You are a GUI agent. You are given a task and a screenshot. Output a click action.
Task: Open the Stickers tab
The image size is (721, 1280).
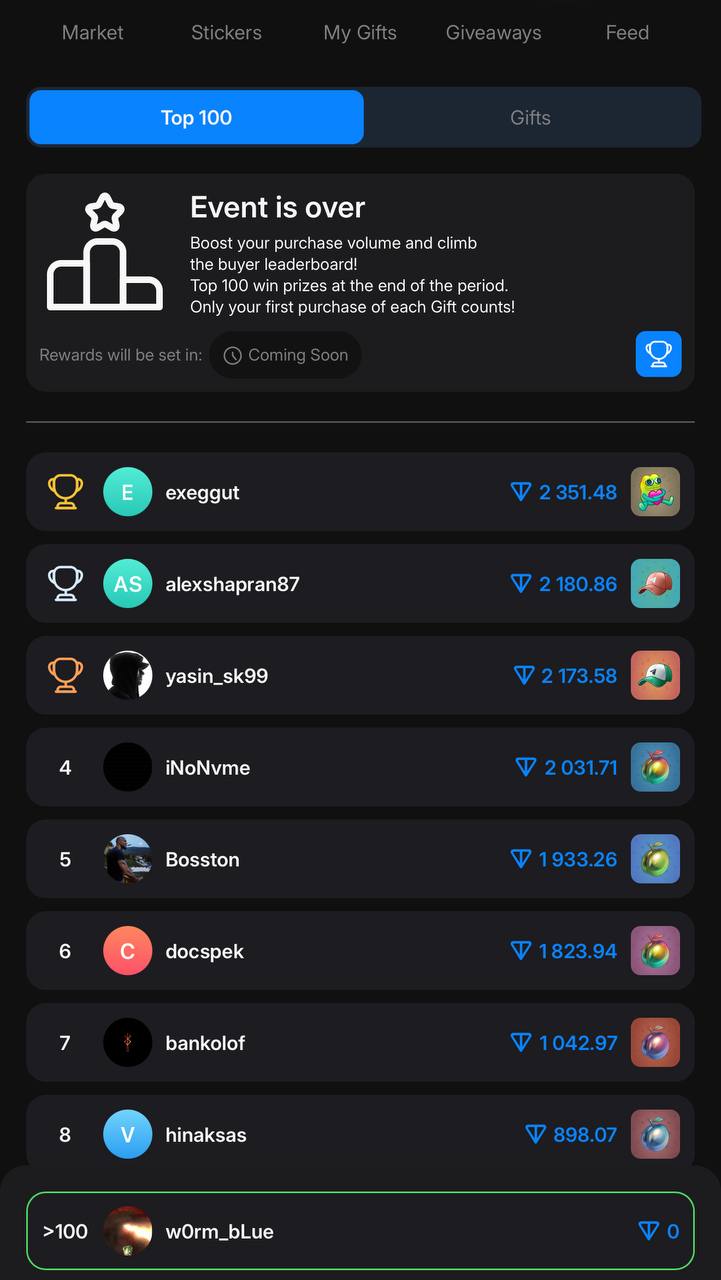coord(226,33)
